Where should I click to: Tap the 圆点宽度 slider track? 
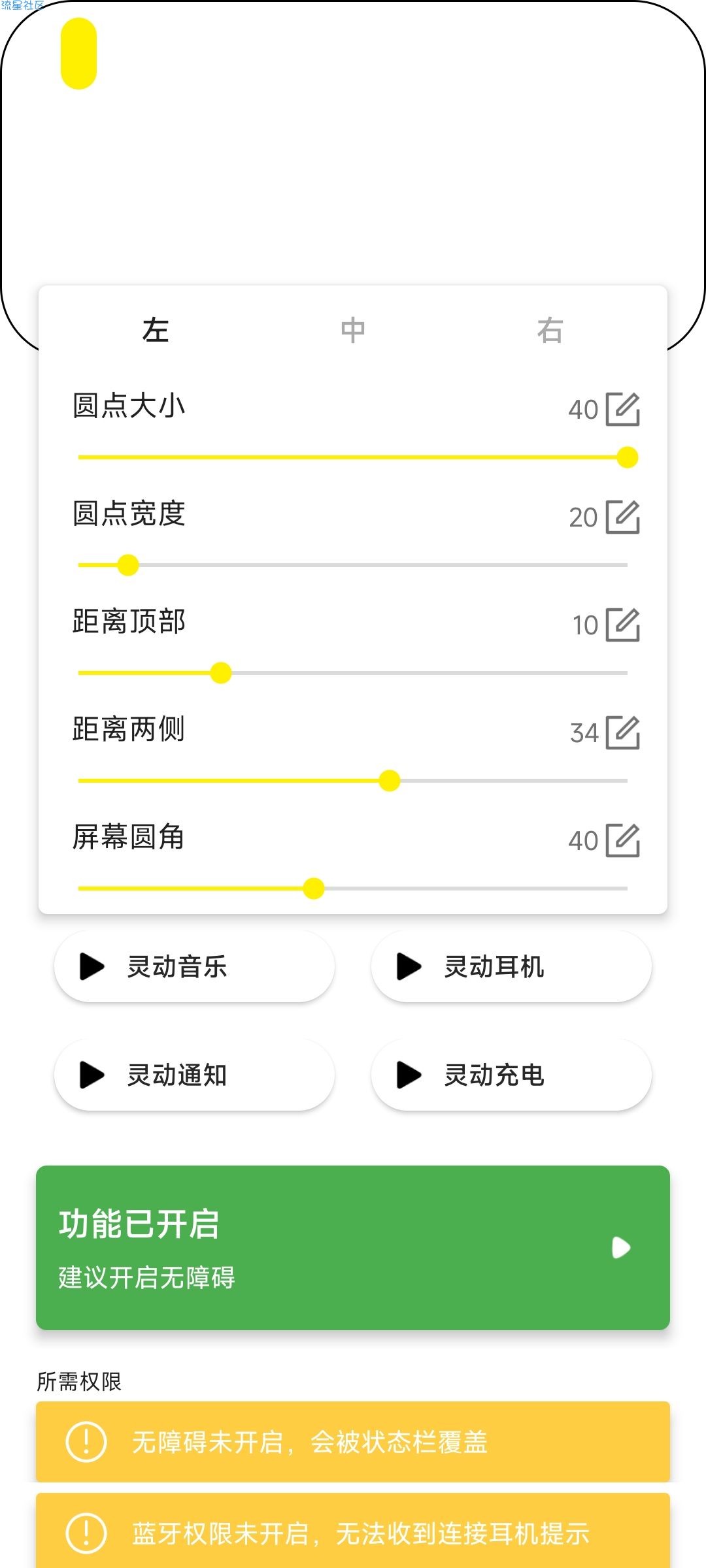(x=353, y=565)
